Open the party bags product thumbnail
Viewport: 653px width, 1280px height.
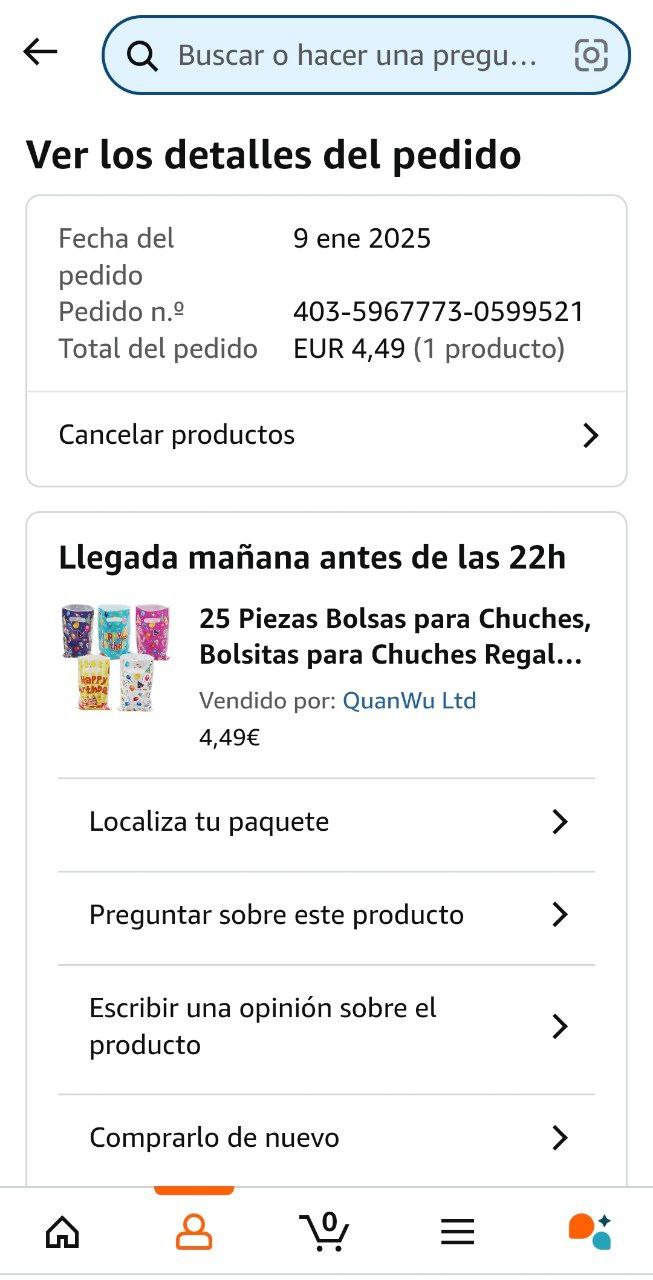coord(116,657)
